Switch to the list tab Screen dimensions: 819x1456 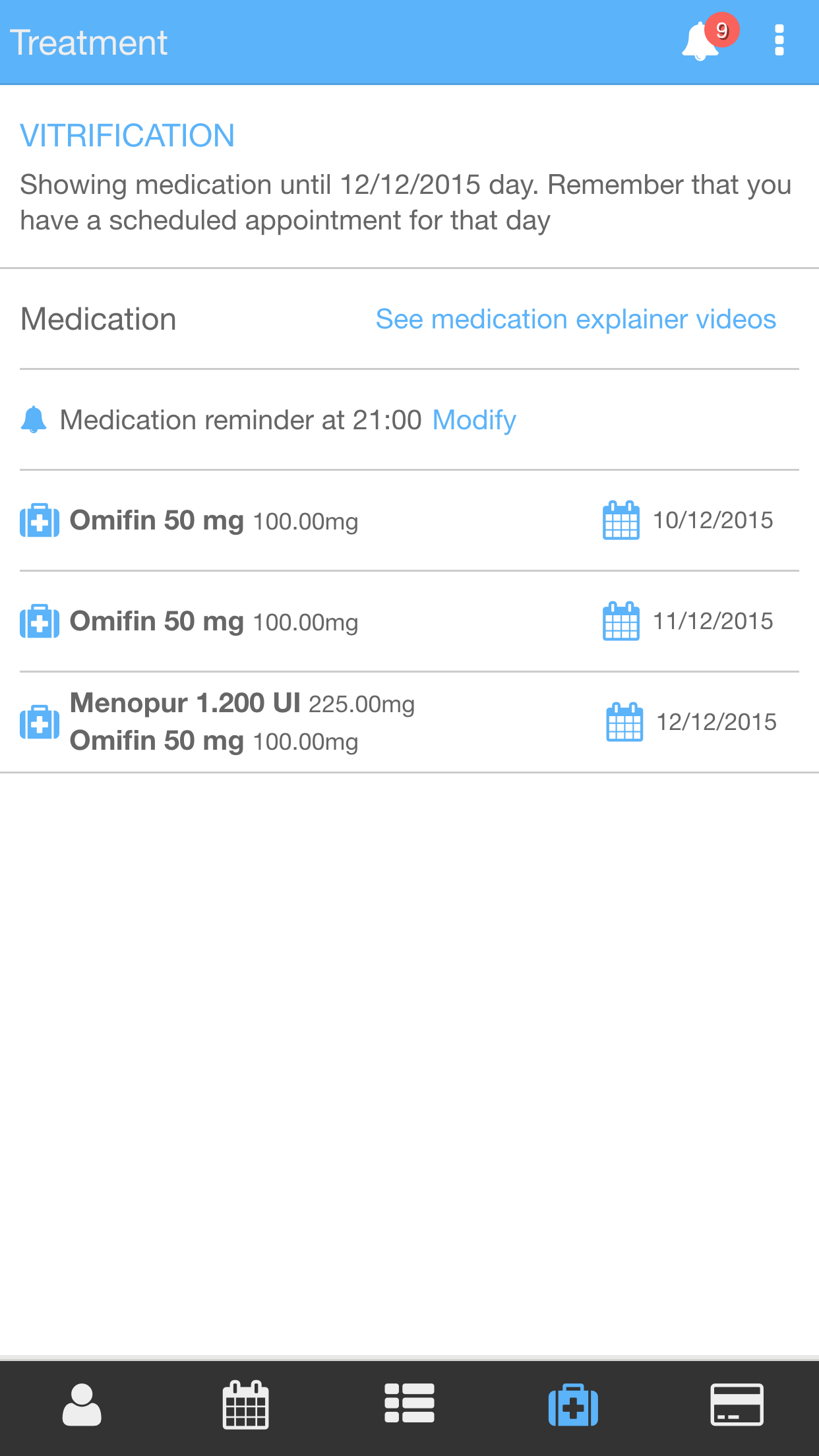click(409, 1404)
